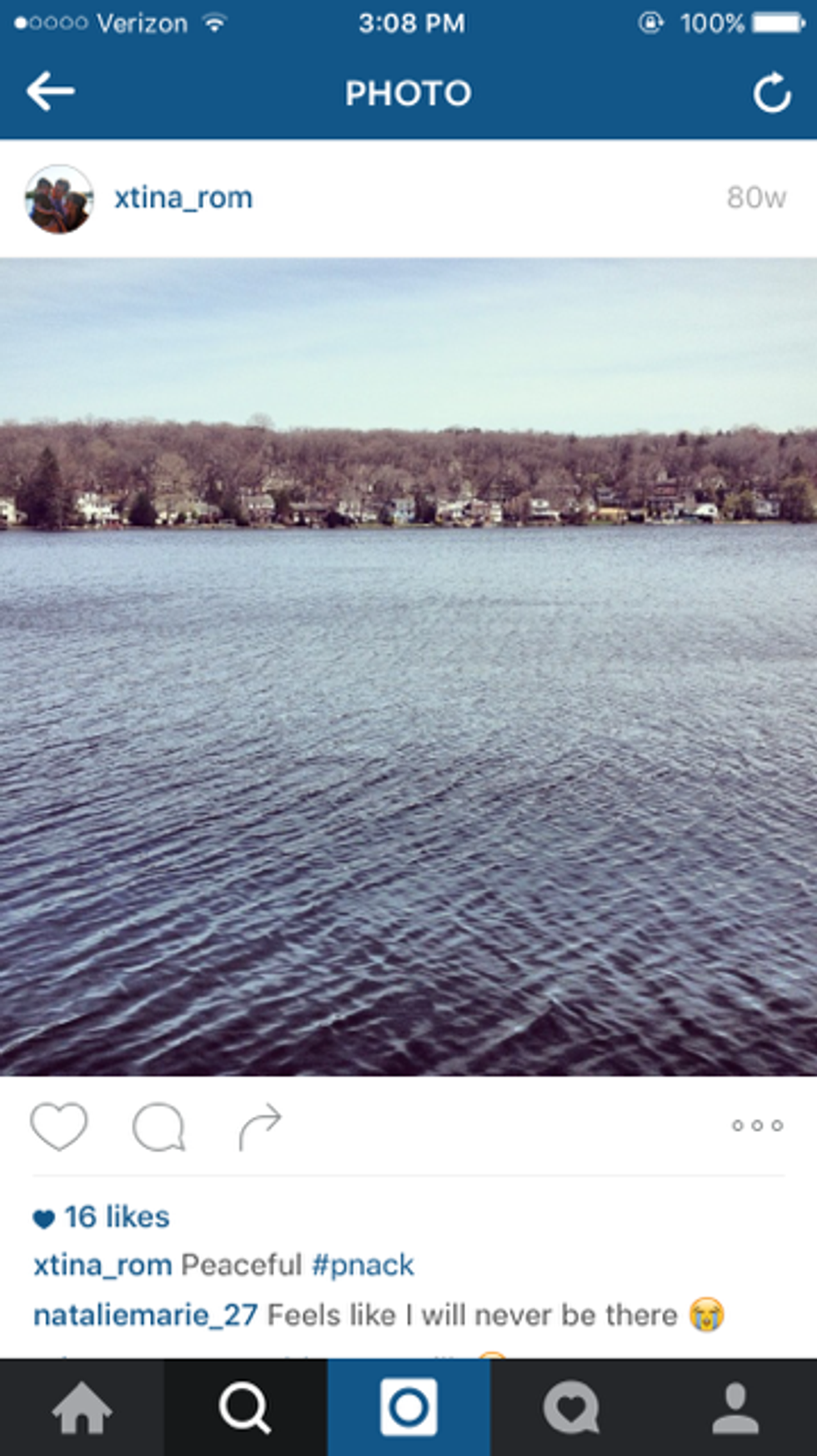
Task: Switch to the Profile tab
Action: tap(735, 1408)
